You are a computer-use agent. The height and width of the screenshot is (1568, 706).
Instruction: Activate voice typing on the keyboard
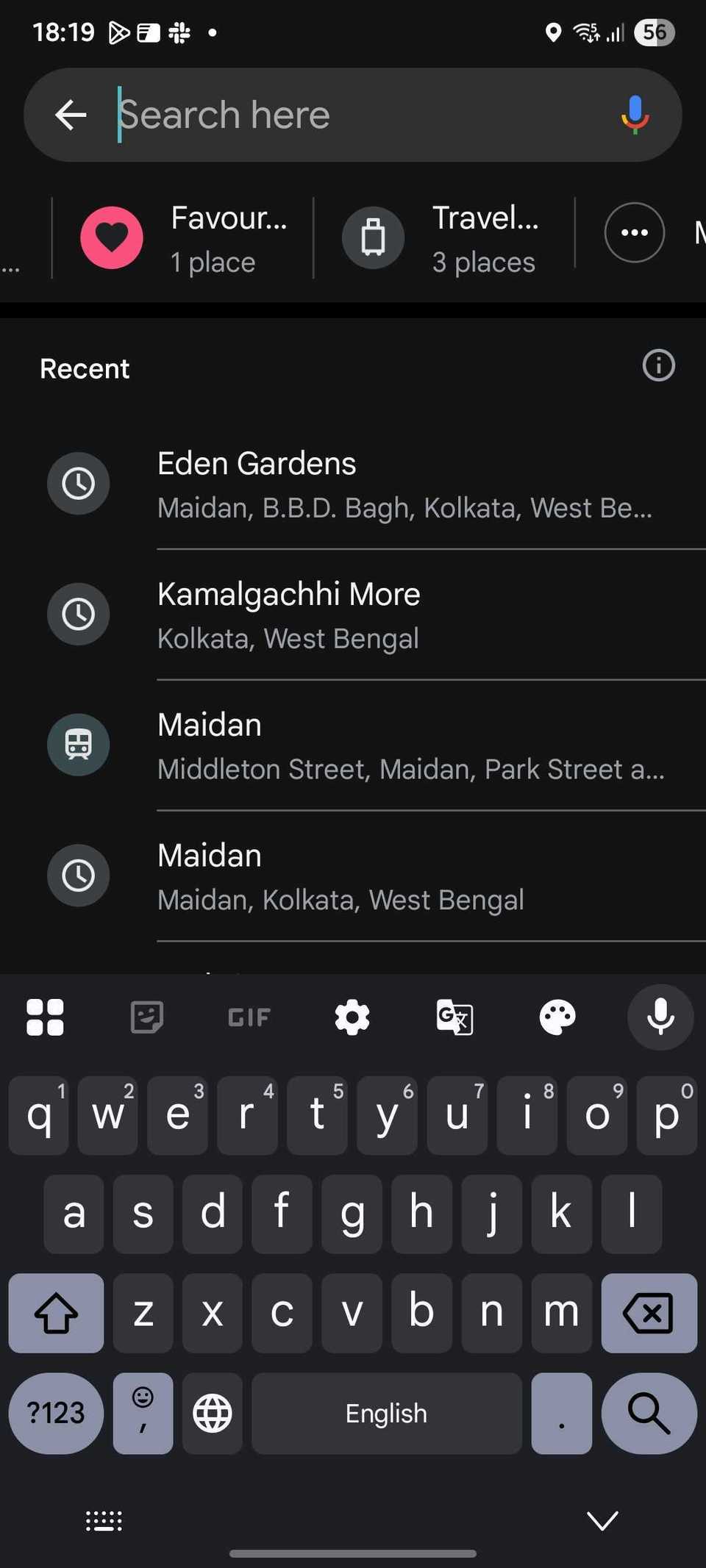coord(660,1017)
